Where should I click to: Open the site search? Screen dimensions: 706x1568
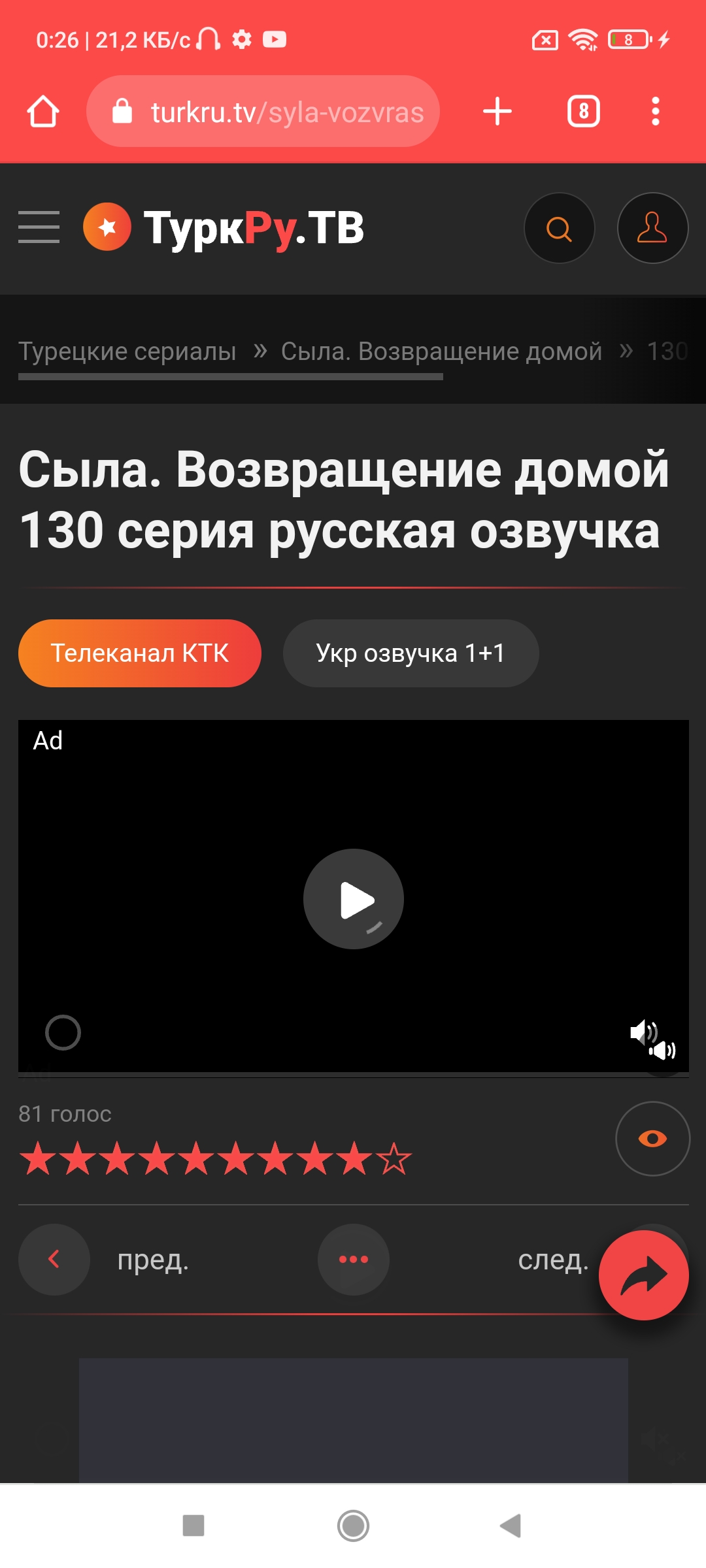pos(559,228)
